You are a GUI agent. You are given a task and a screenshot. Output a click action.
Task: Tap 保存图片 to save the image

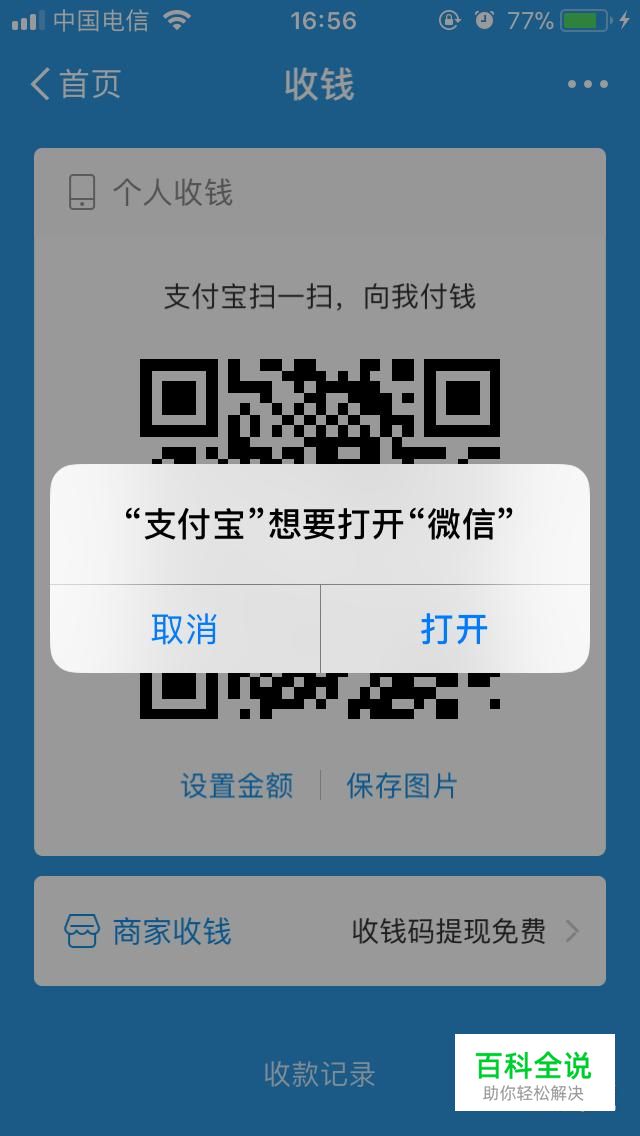[402, 785]
